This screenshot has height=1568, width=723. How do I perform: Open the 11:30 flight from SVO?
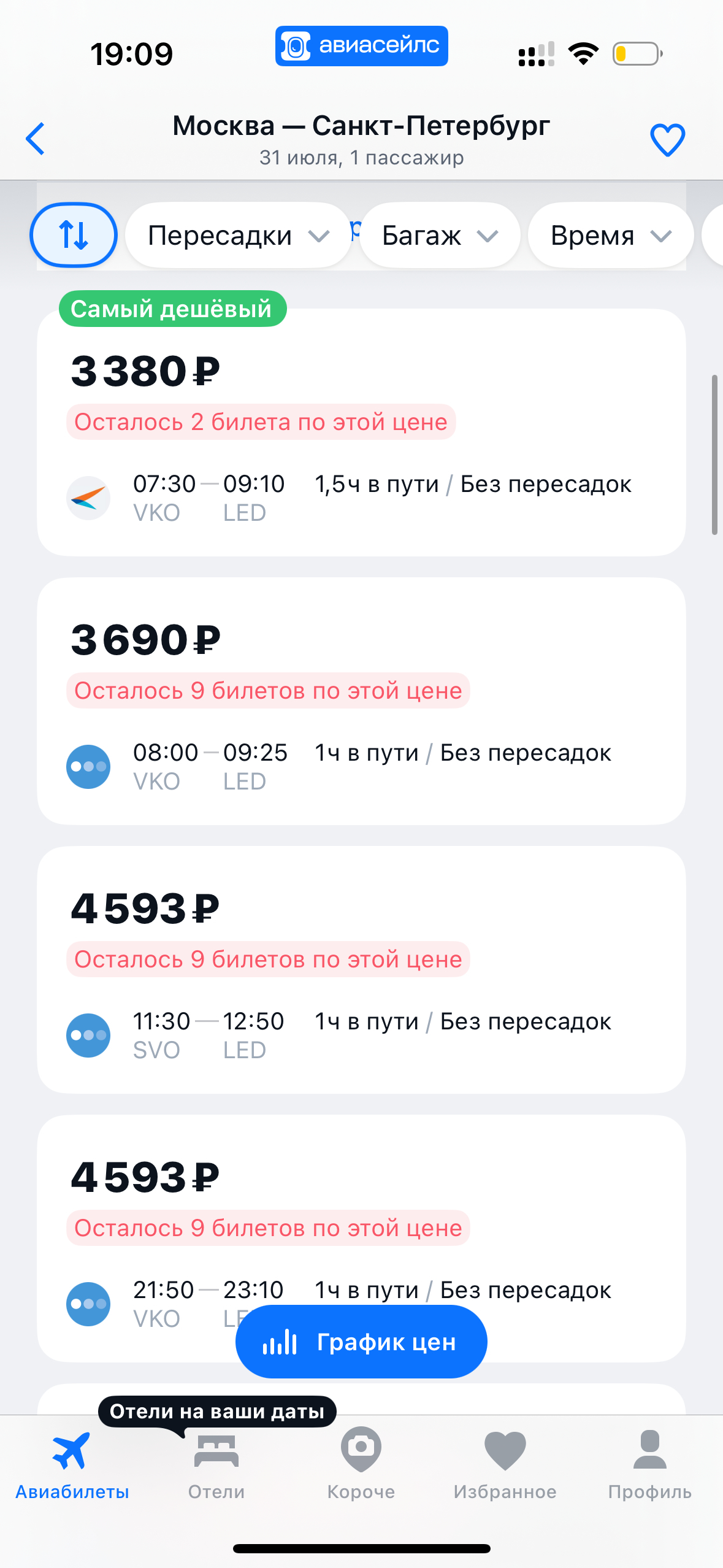361,970
